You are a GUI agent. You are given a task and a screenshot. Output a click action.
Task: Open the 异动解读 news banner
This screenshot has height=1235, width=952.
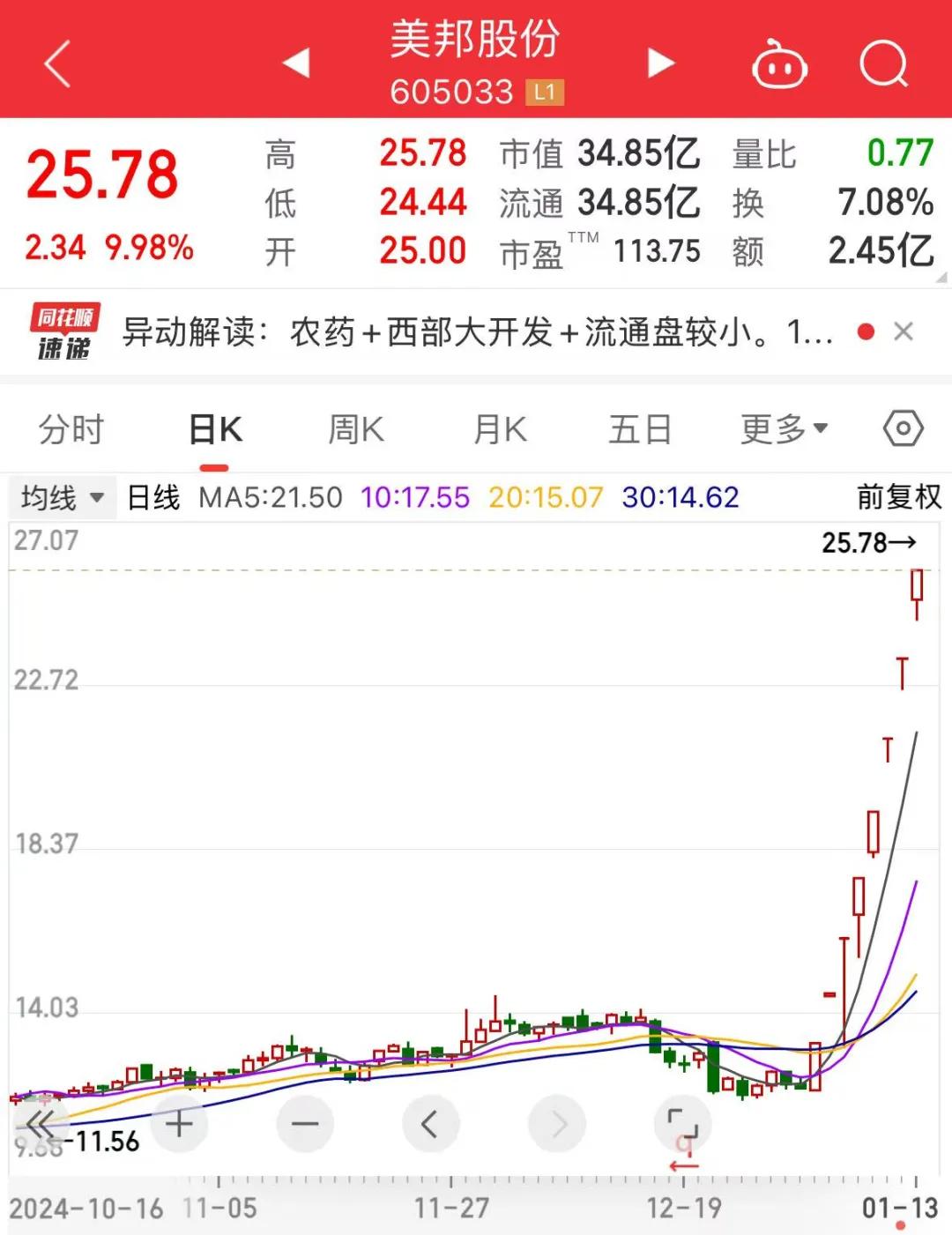[476, 332]
